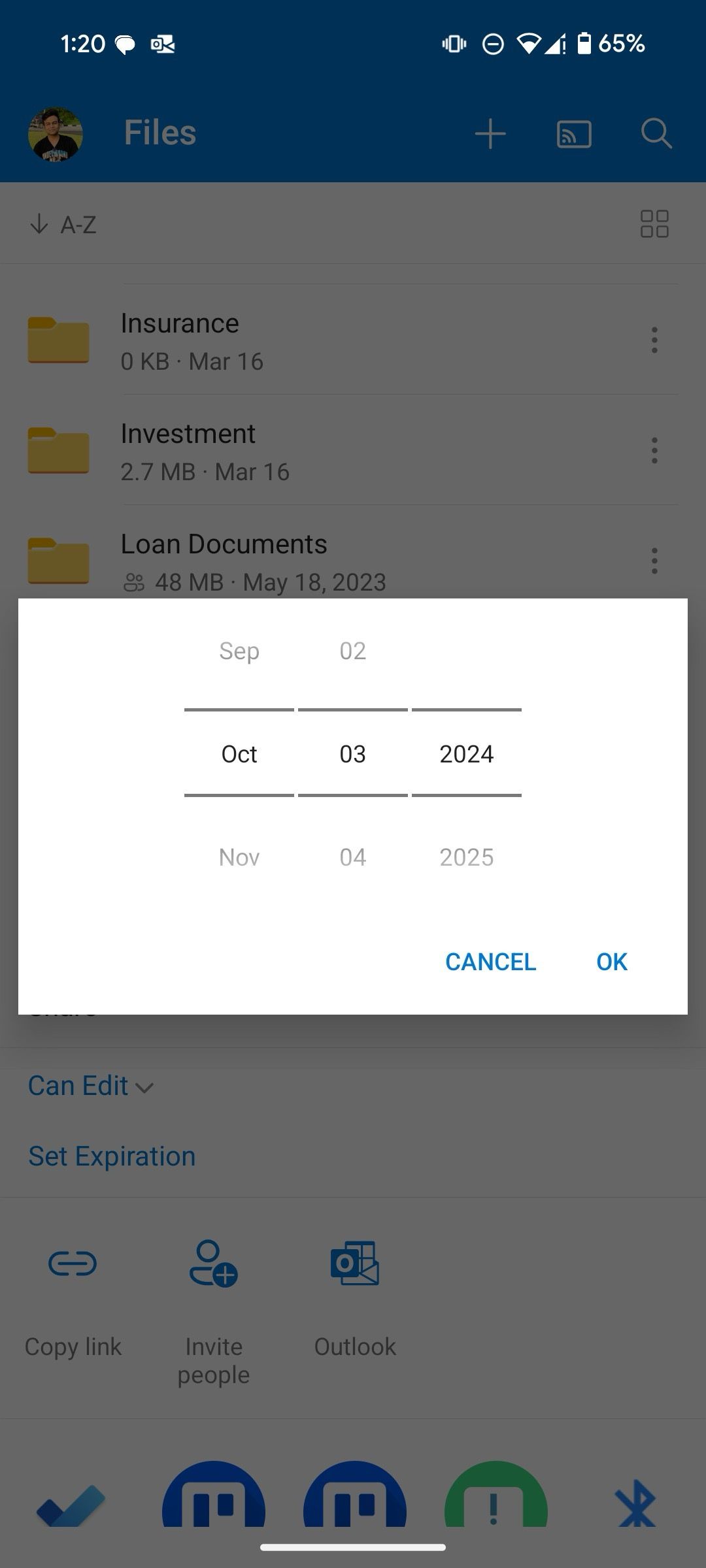706x1568 pixels.
Task: Select Nov on the month wheel
Action: pyautogui.click(x=239, y=857)
